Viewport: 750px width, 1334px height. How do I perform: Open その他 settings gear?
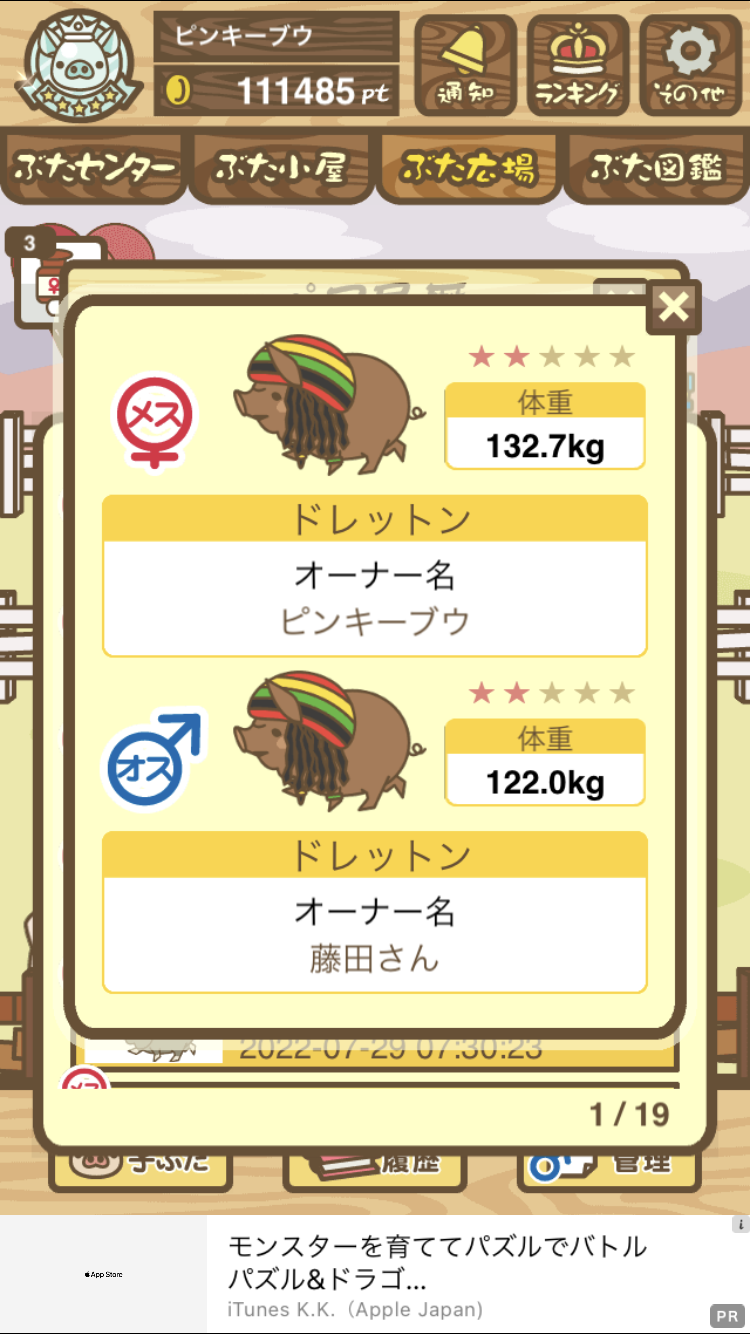[691, 65]
